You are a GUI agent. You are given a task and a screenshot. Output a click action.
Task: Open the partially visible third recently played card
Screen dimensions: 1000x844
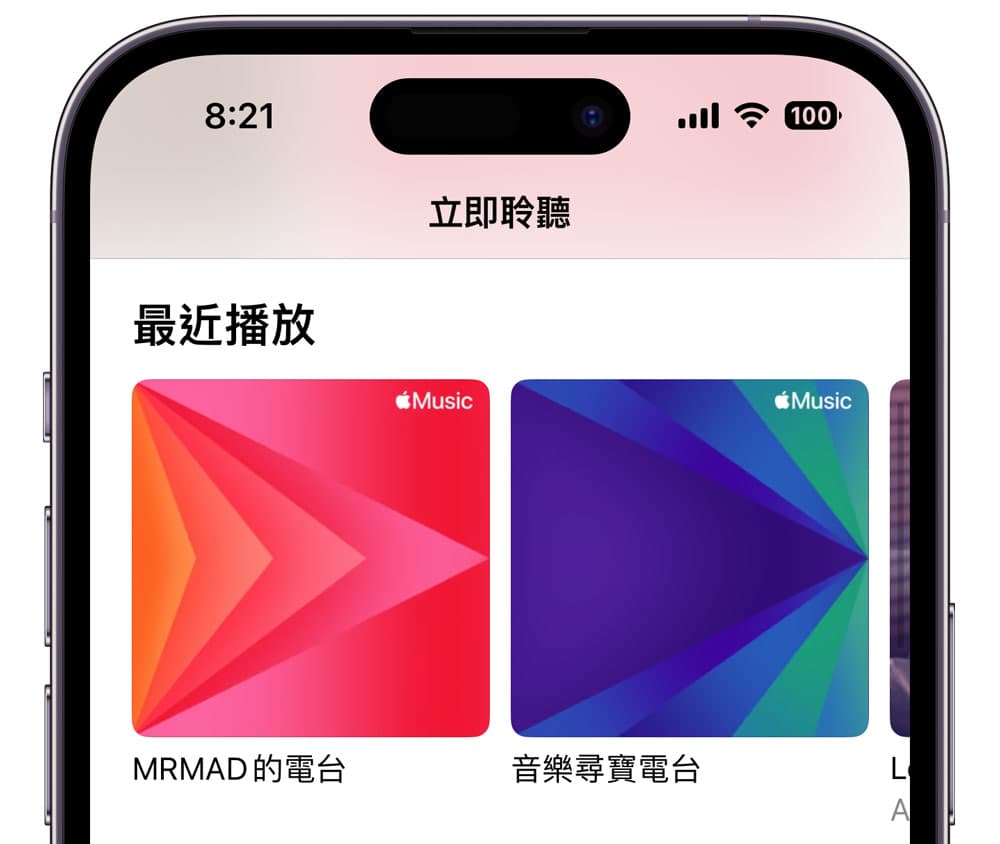pos(899,558)
